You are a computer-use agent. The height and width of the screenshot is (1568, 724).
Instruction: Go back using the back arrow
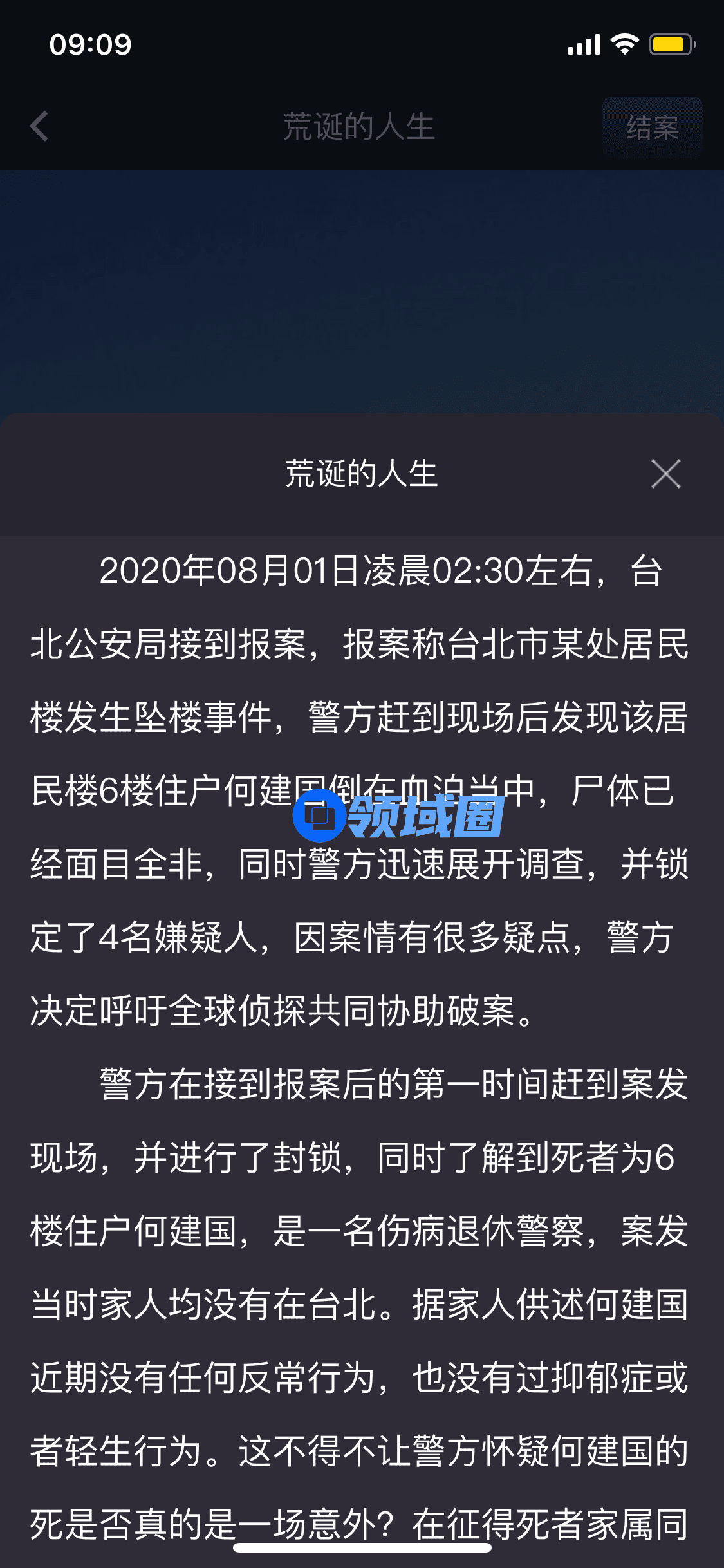[x=40, y=126]
